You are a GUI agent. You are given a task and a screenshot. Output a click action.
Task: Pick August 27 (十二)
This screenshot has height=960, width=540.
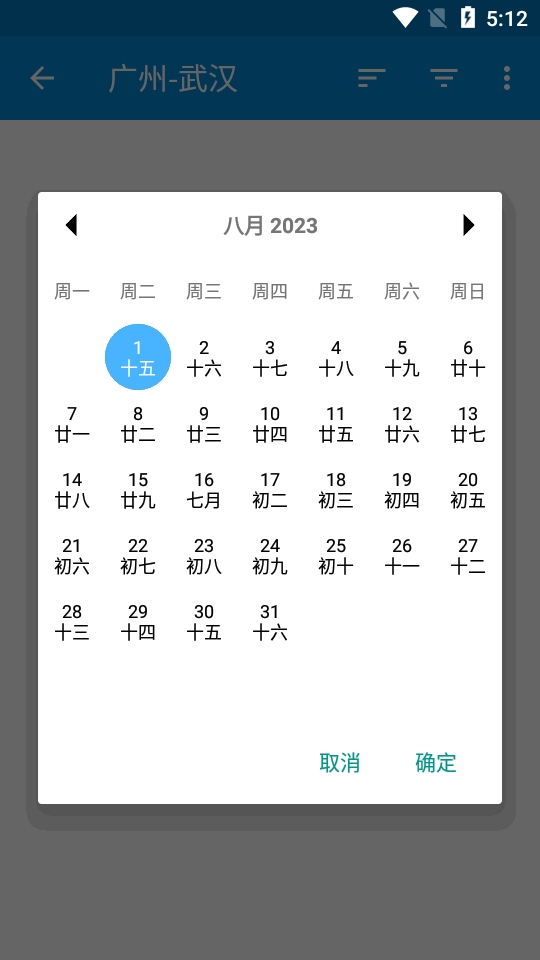click(x=468, y=556)
